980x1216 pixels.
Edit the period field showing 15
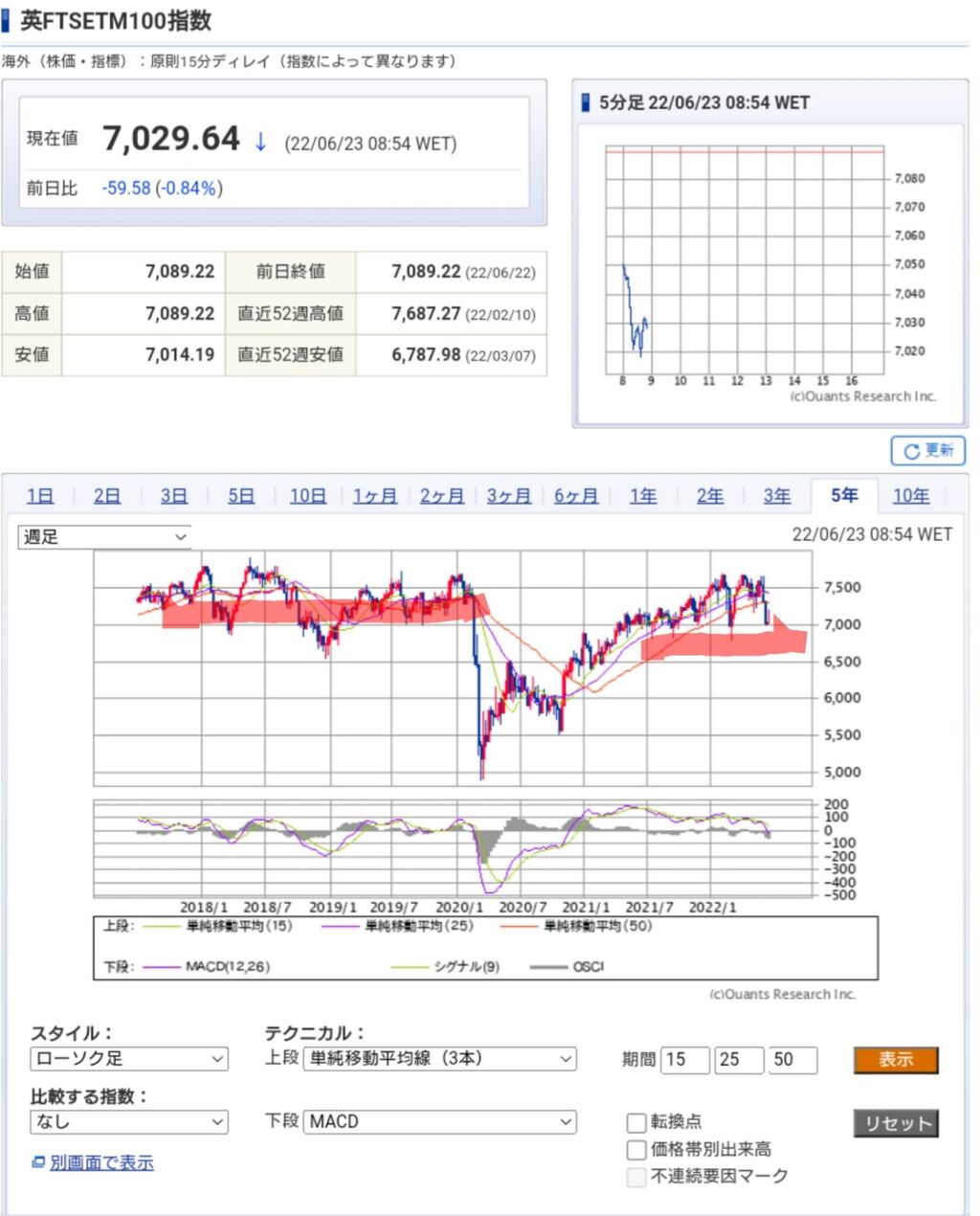coord(685,1060)
